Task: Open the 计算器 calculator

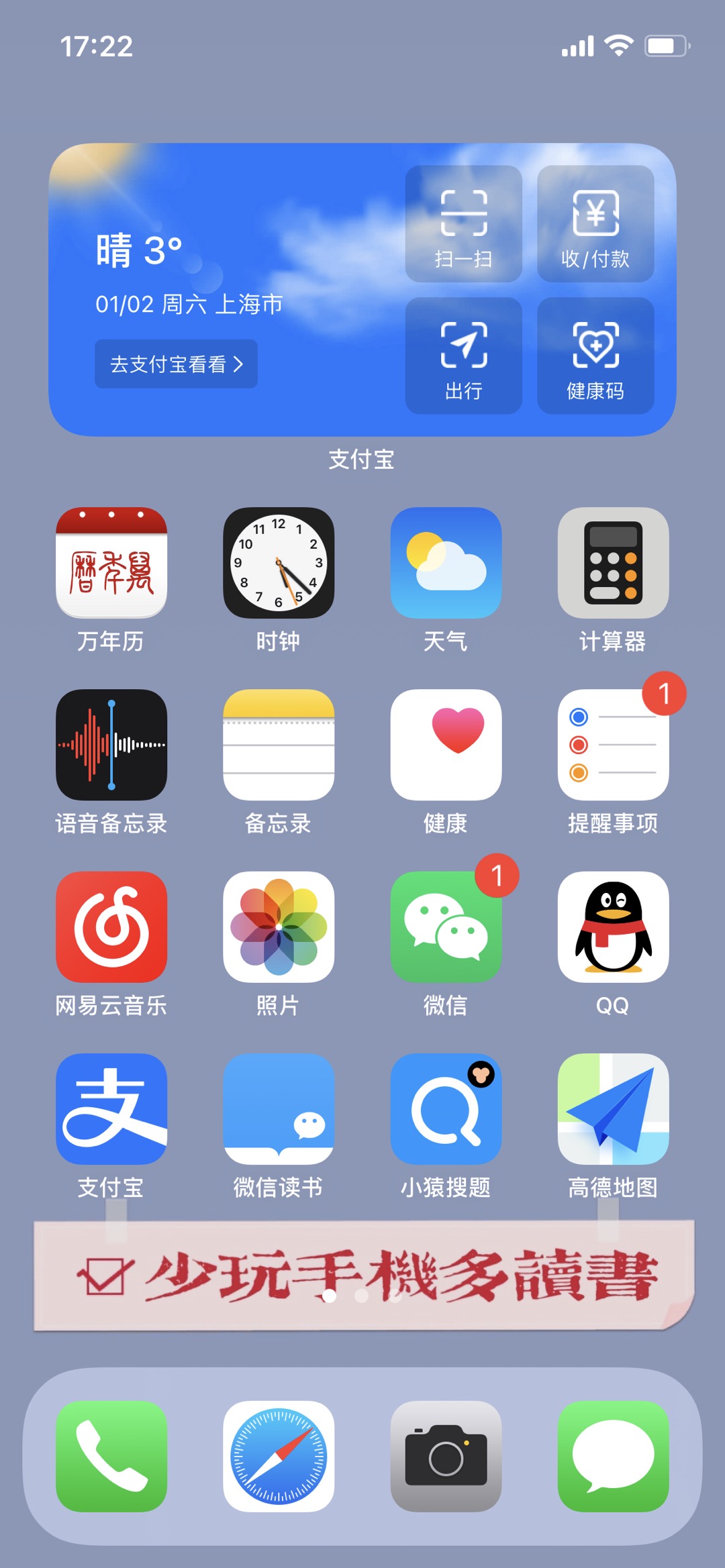Action: (x=613, y=563)
